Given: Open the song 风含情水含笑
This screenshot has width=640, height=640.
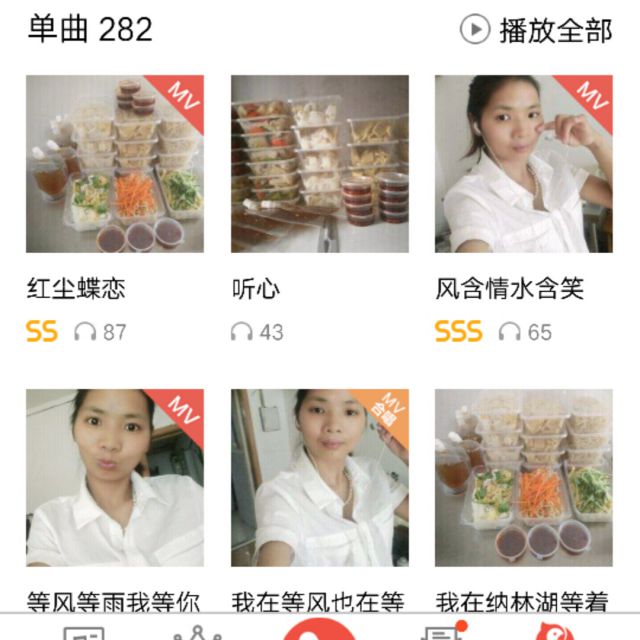Looking at the screenshot, I should (x=524, y=164).
